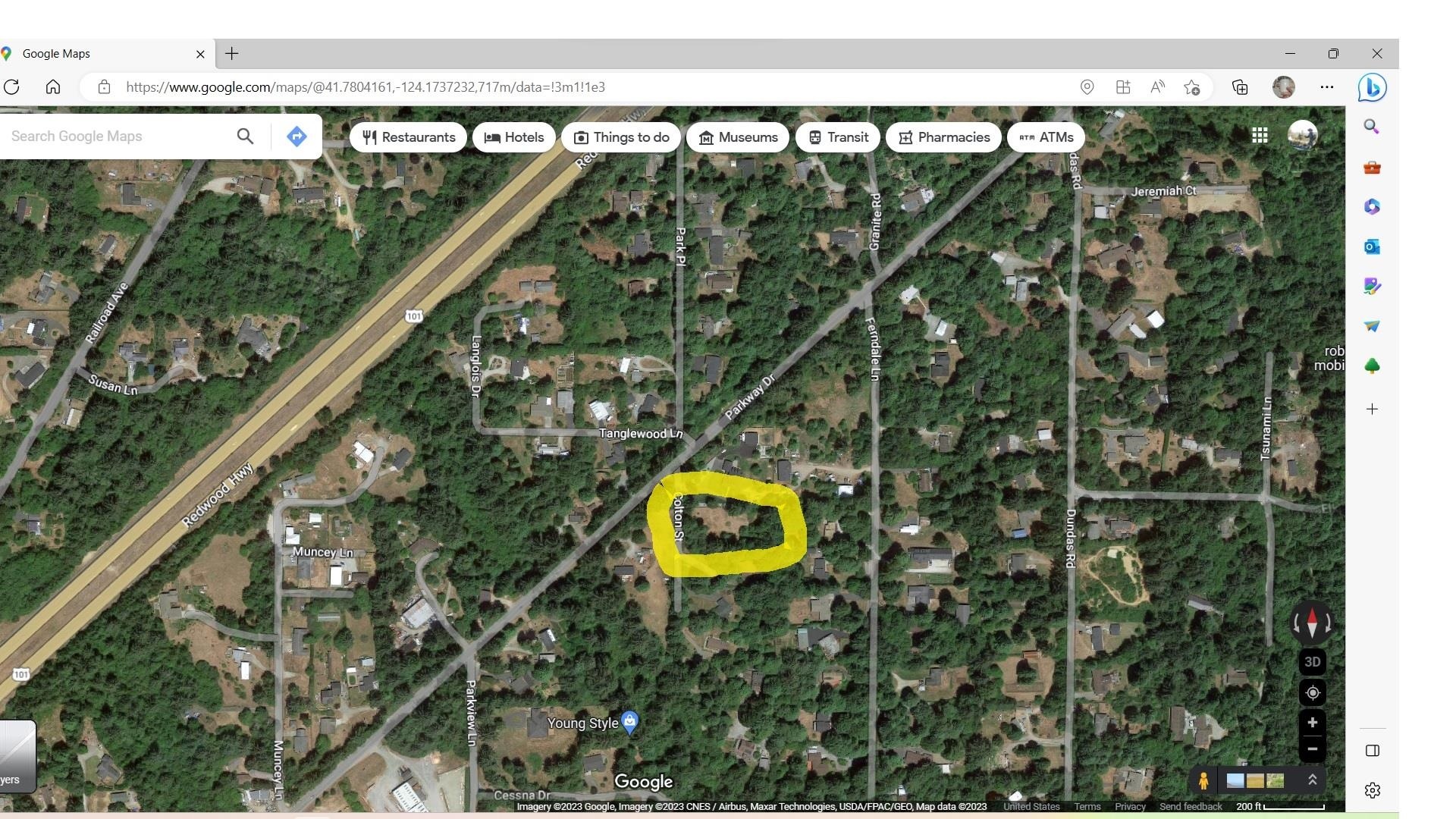Open the Google apps grid
1456x819 pixels.
click(x=1260, y=135)
